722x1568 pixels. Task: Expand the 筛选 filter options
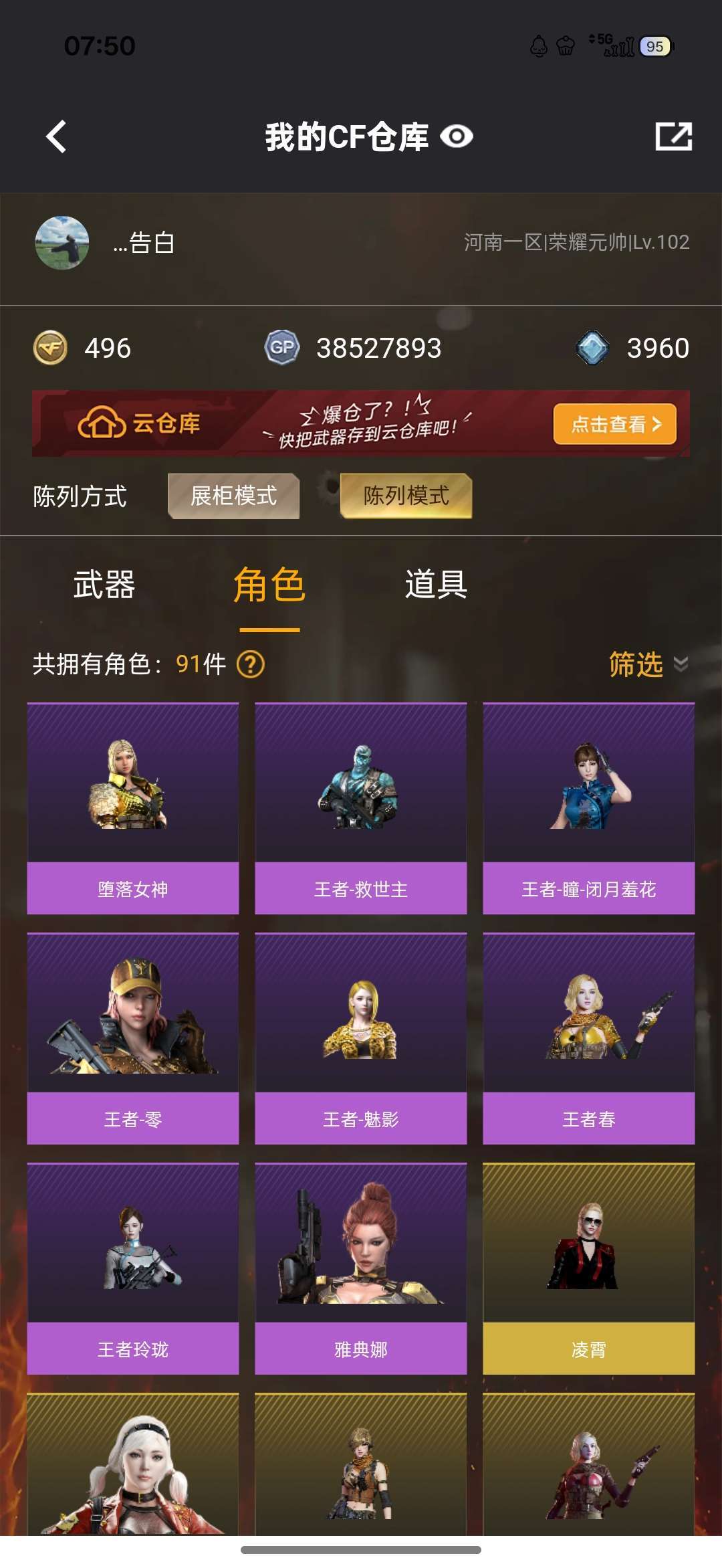point(642,664)
